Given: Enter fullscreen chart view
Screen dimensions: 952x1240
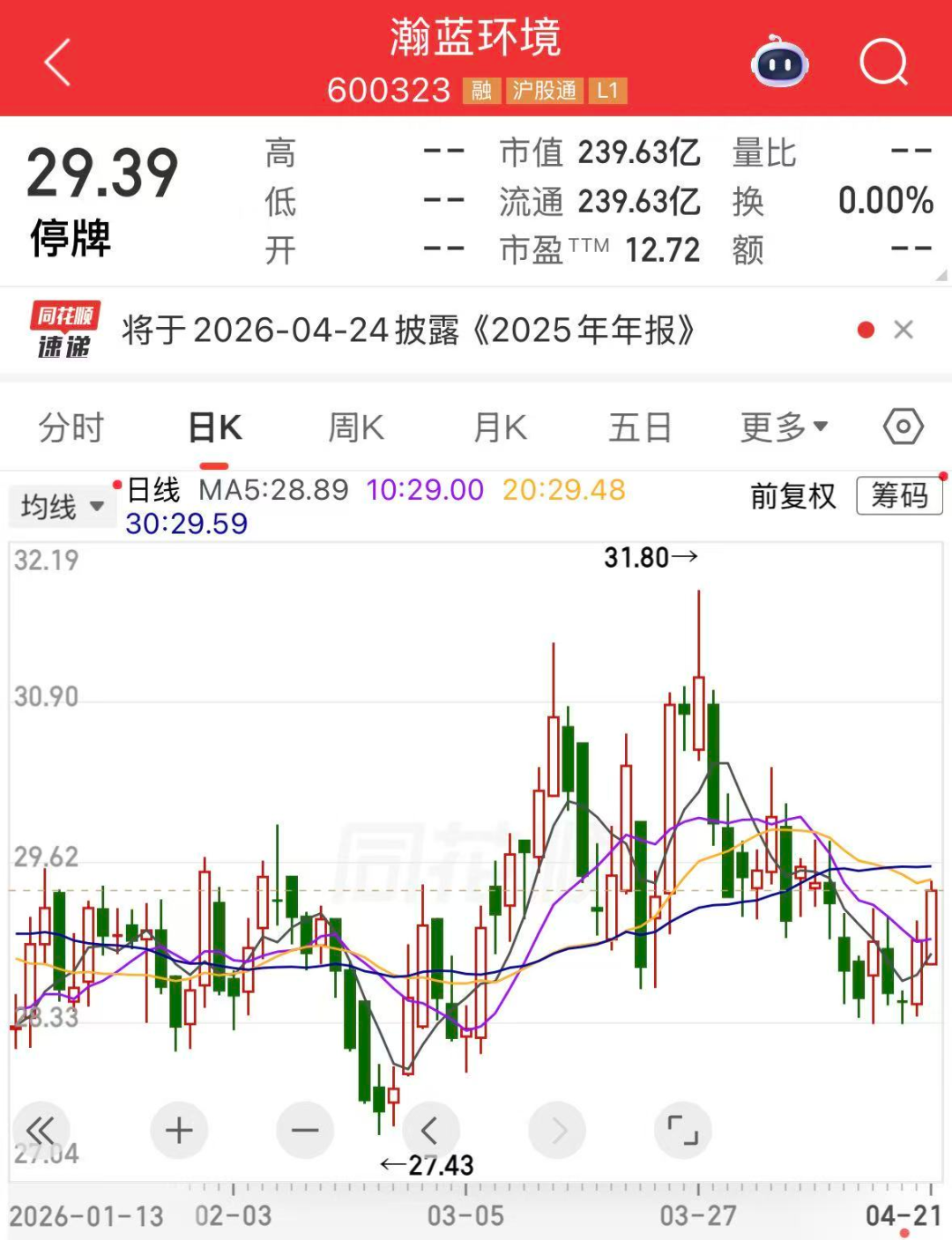Looking at the screenshot, I should point(683,1129).
